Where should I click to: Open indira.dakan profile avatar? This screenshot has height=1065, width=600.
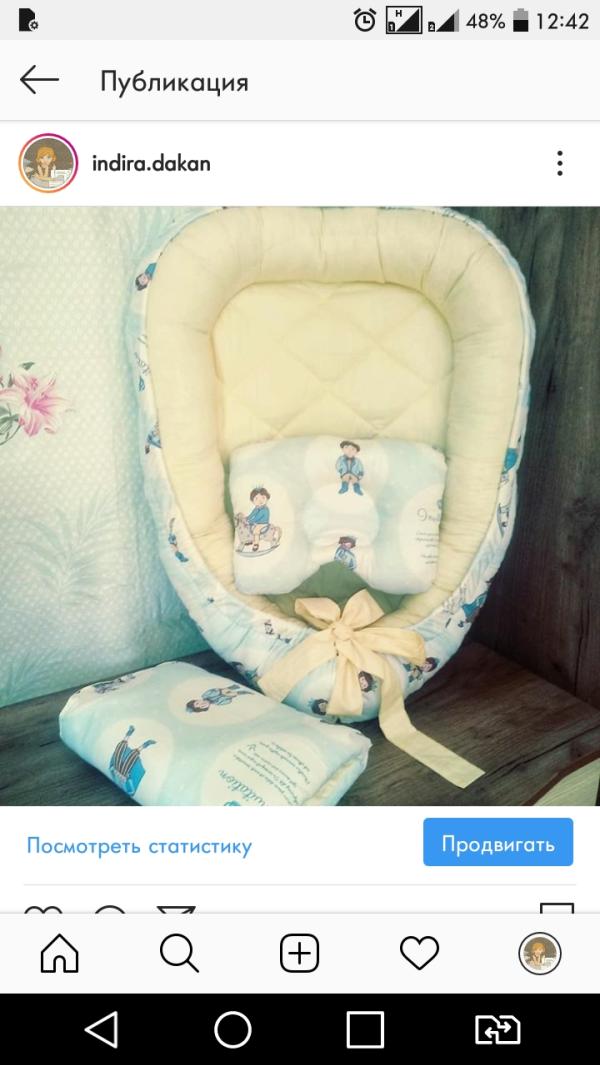tap(48, 163)
